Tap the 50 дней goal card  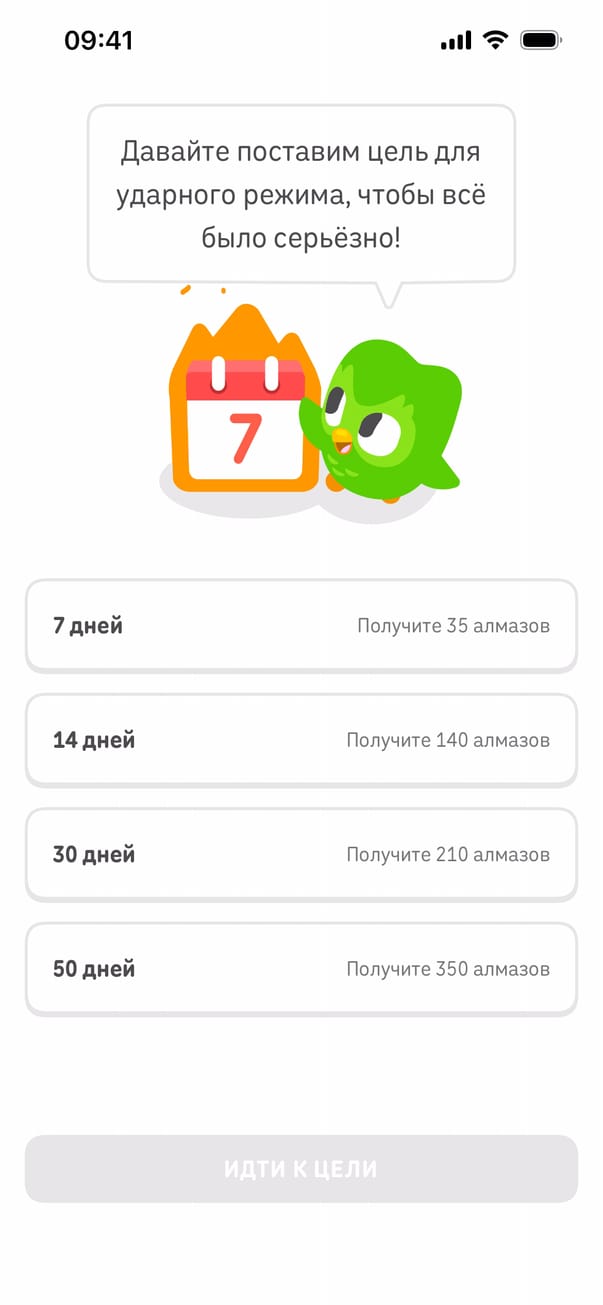(x=301, y=968)
